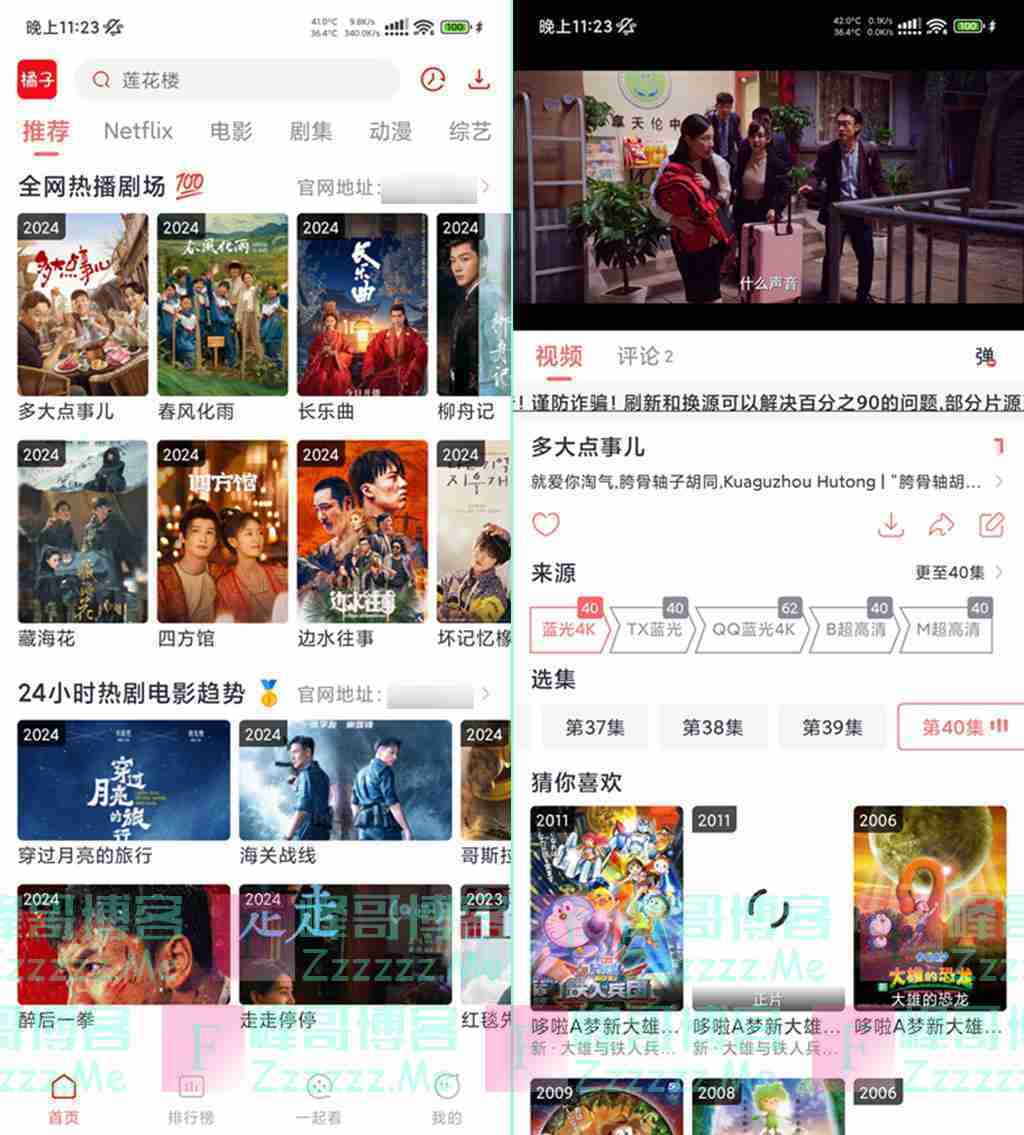The width and height of the screenshot is (1024, 1135).
Task: Play episode 第38集
Action: (x=712, y=727)
